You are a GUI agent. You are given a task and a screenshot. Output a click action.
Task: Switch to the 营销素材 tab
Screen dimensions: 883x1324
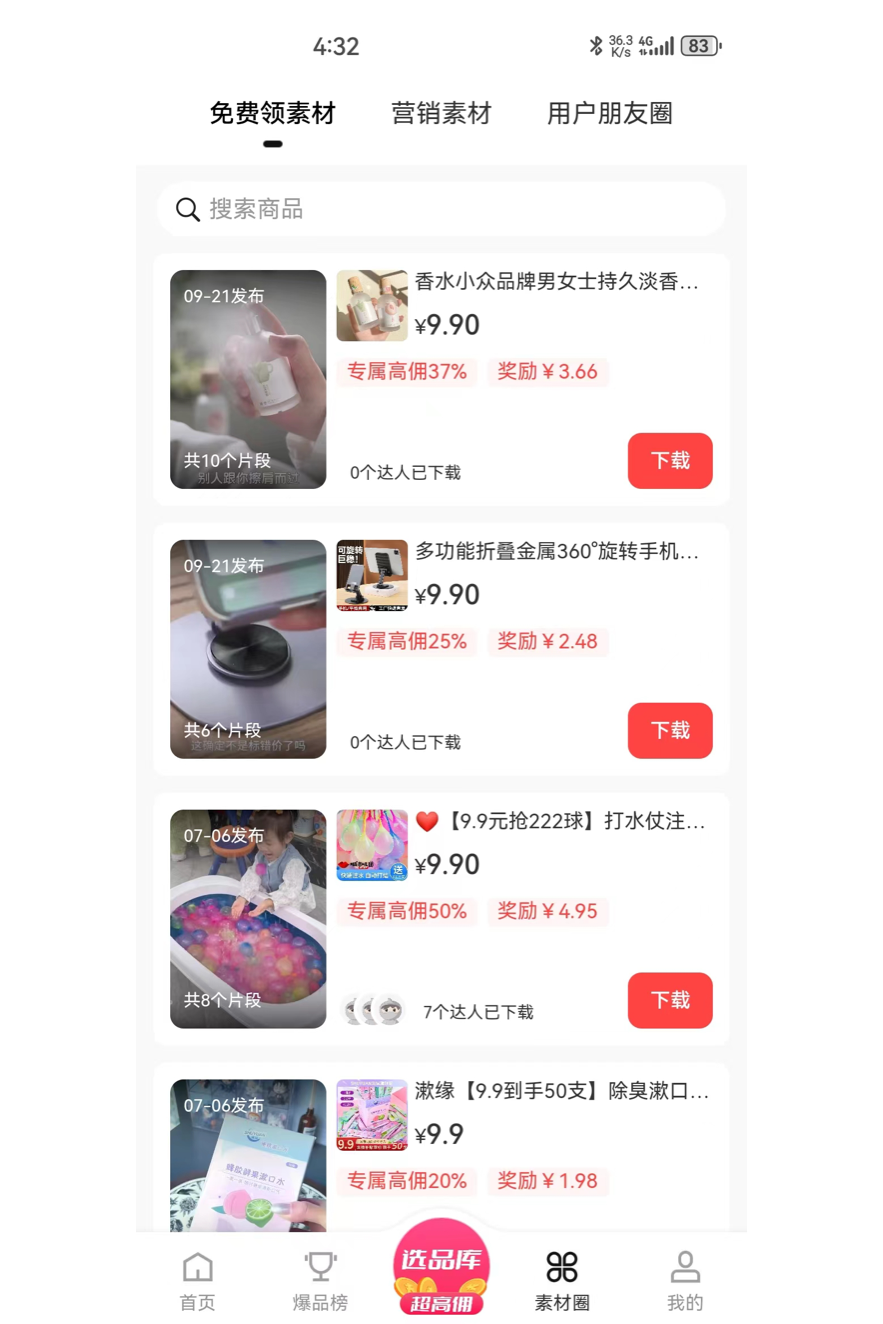coord(441,114)
